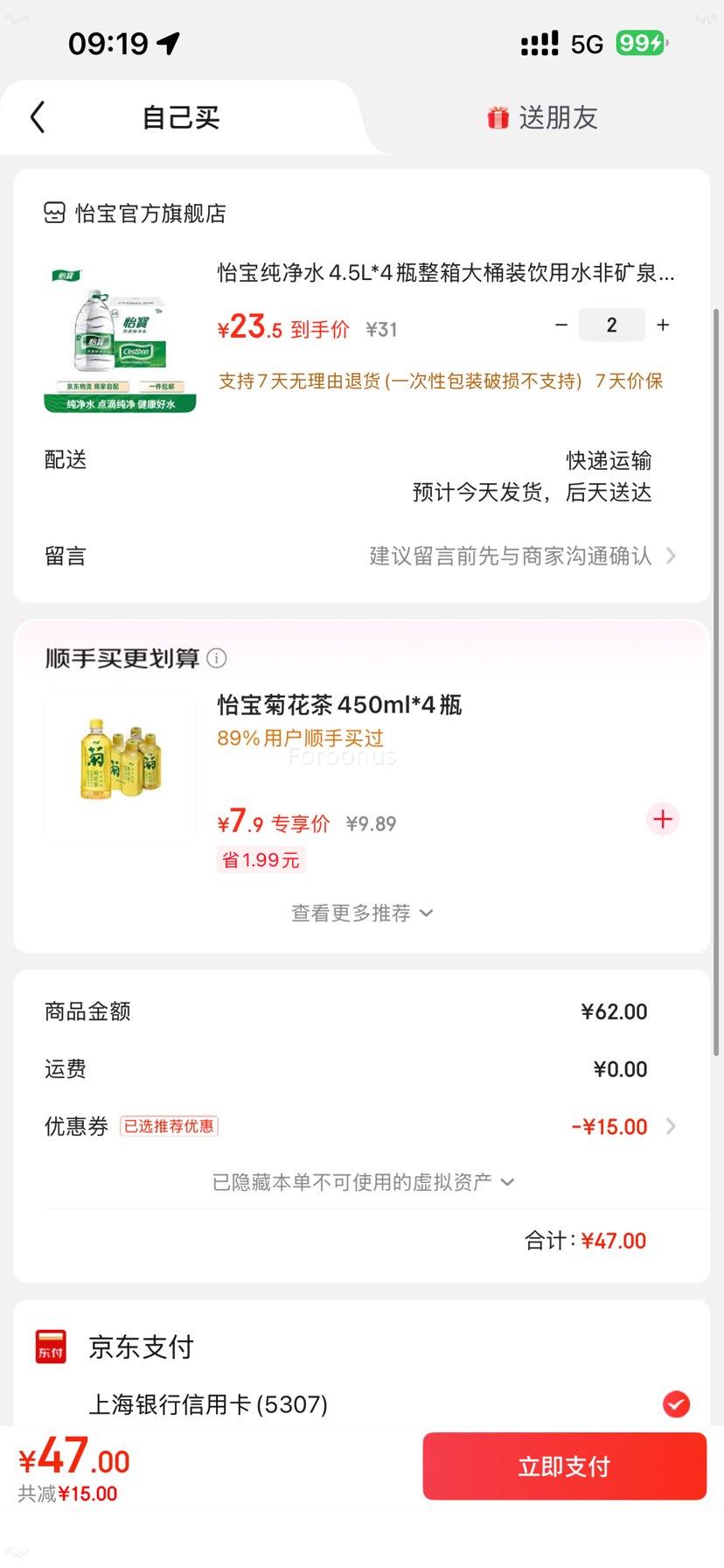724x1568 pixels.
Task: Open the 优惠券 coupon details
Action: coord(670,1127)
